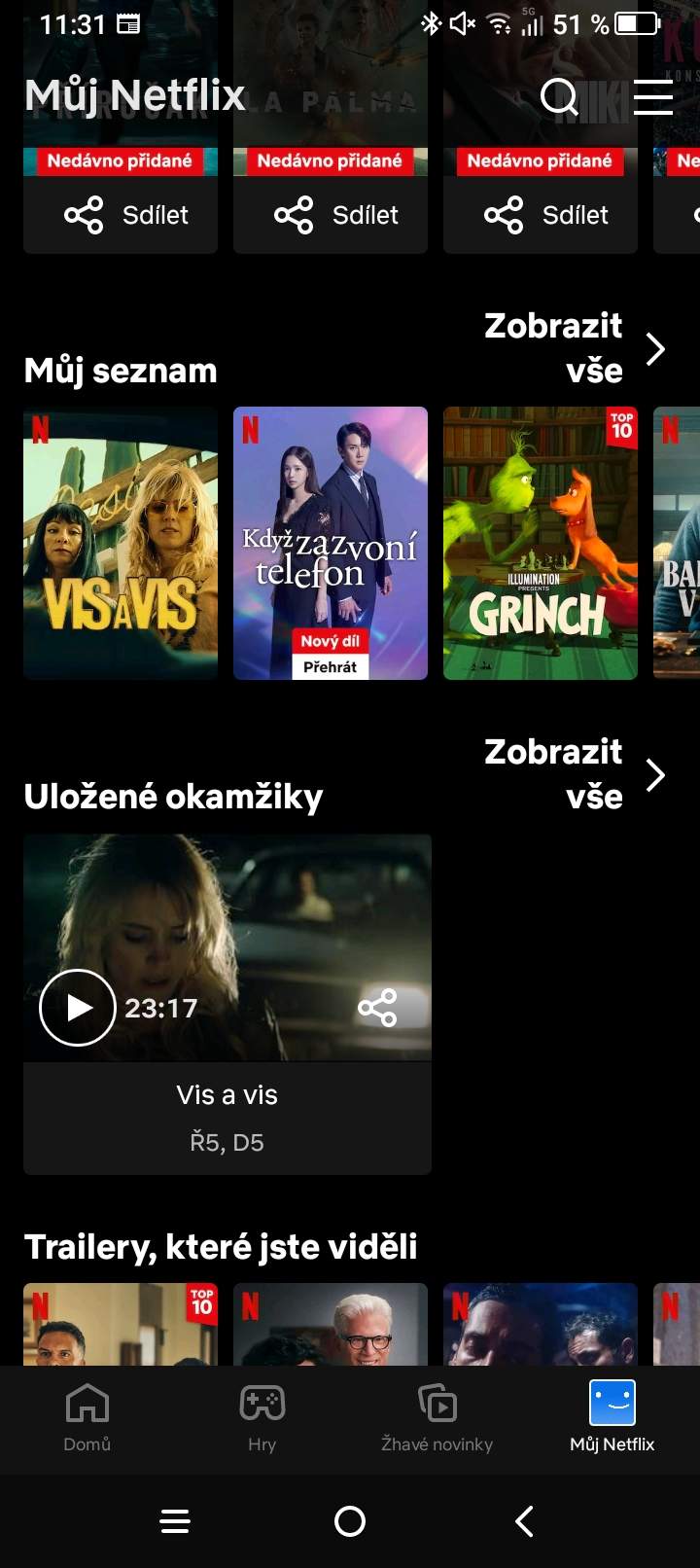This screenshot has height=1568, width=700.
Task: Show all Uložené okamžiky
Action: click(x=576, y=774)
